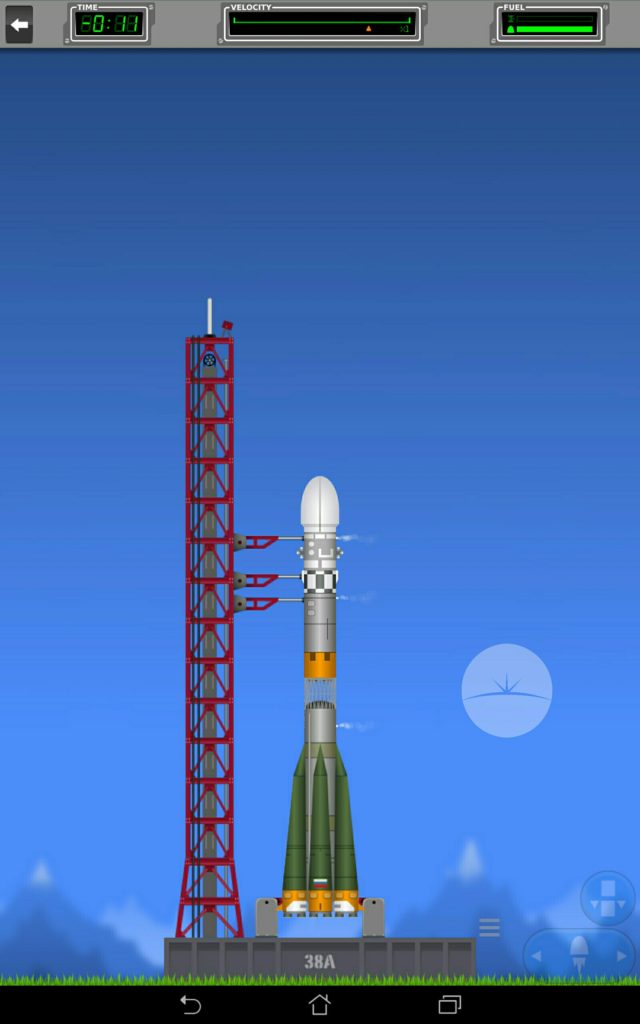Go back using system back button
Screen dimensions: 640x1024
pos(190,1004)
